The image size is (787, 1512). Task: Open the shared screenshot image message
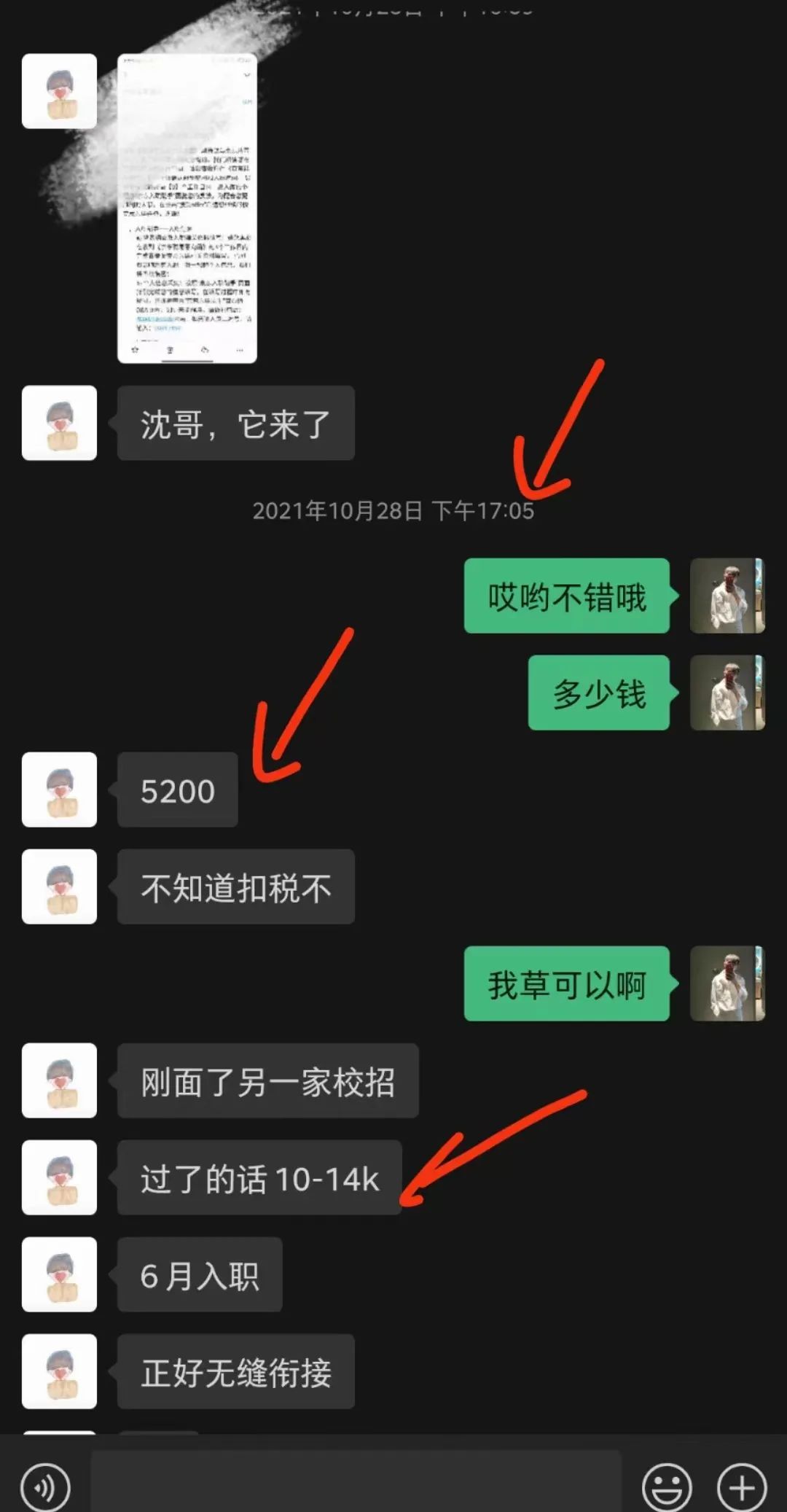point(187,209)
